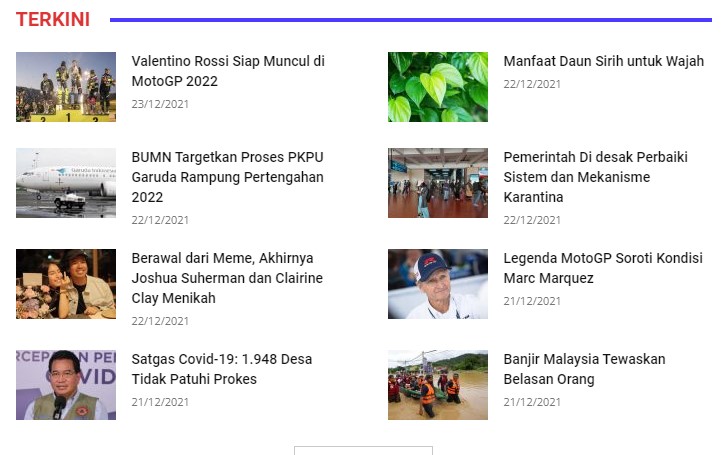Open Banjir Malaysia Tewaskan Belasan Orang article
722x455 pixels.
584,369
